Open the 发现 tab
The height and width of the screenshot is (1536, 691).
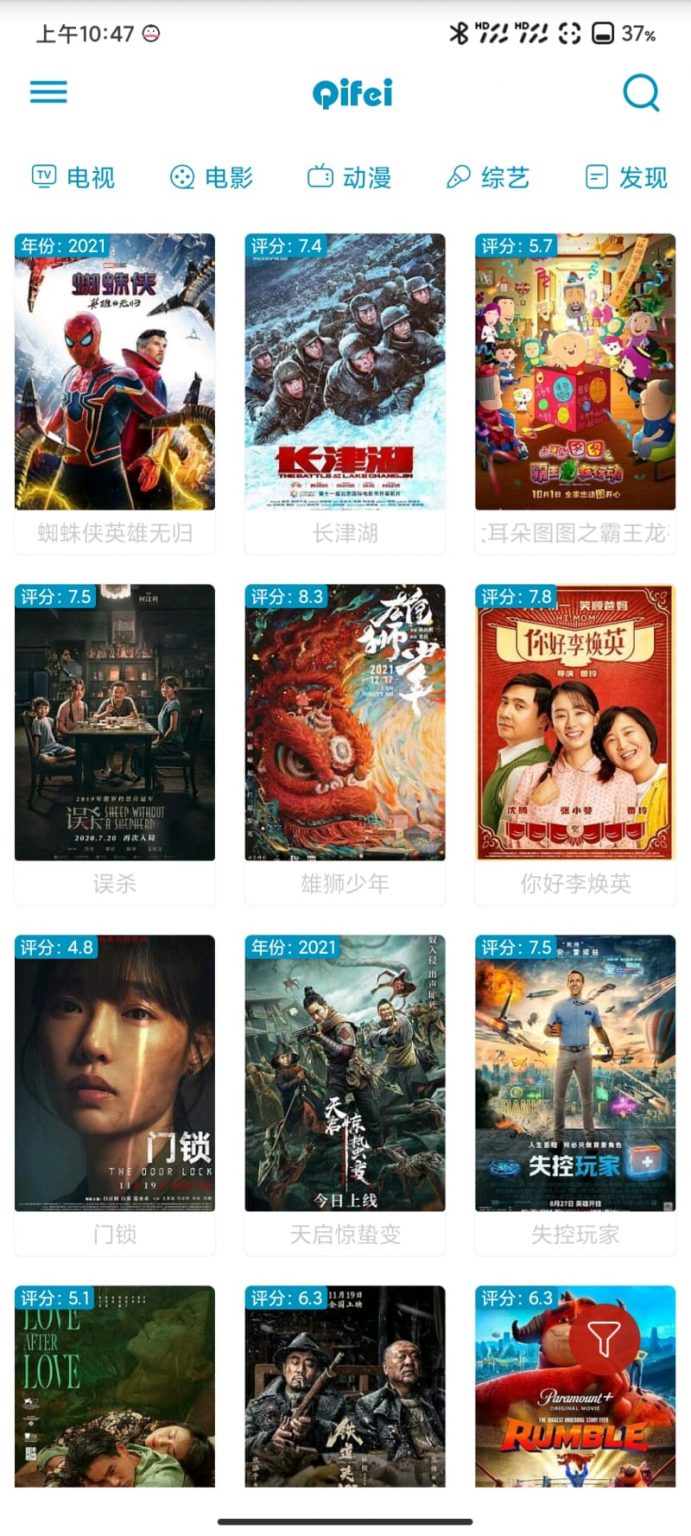(626, 178)
